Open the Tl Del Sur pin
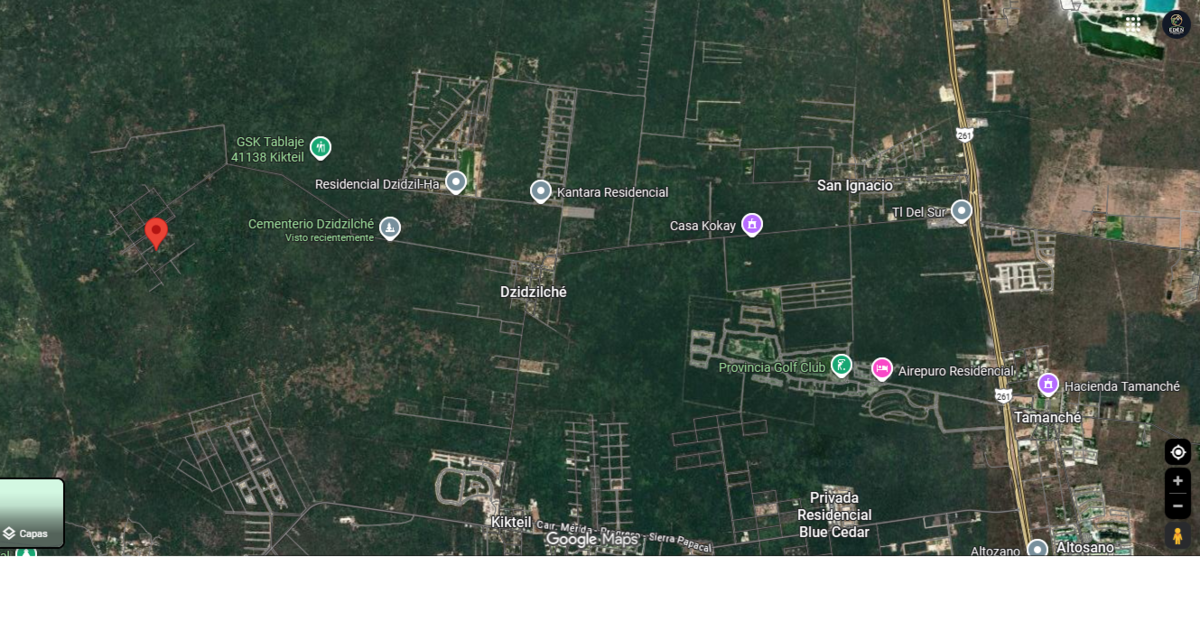This screenshot has width=1200, height=640. pyautogui.click(x=961, y=211)
